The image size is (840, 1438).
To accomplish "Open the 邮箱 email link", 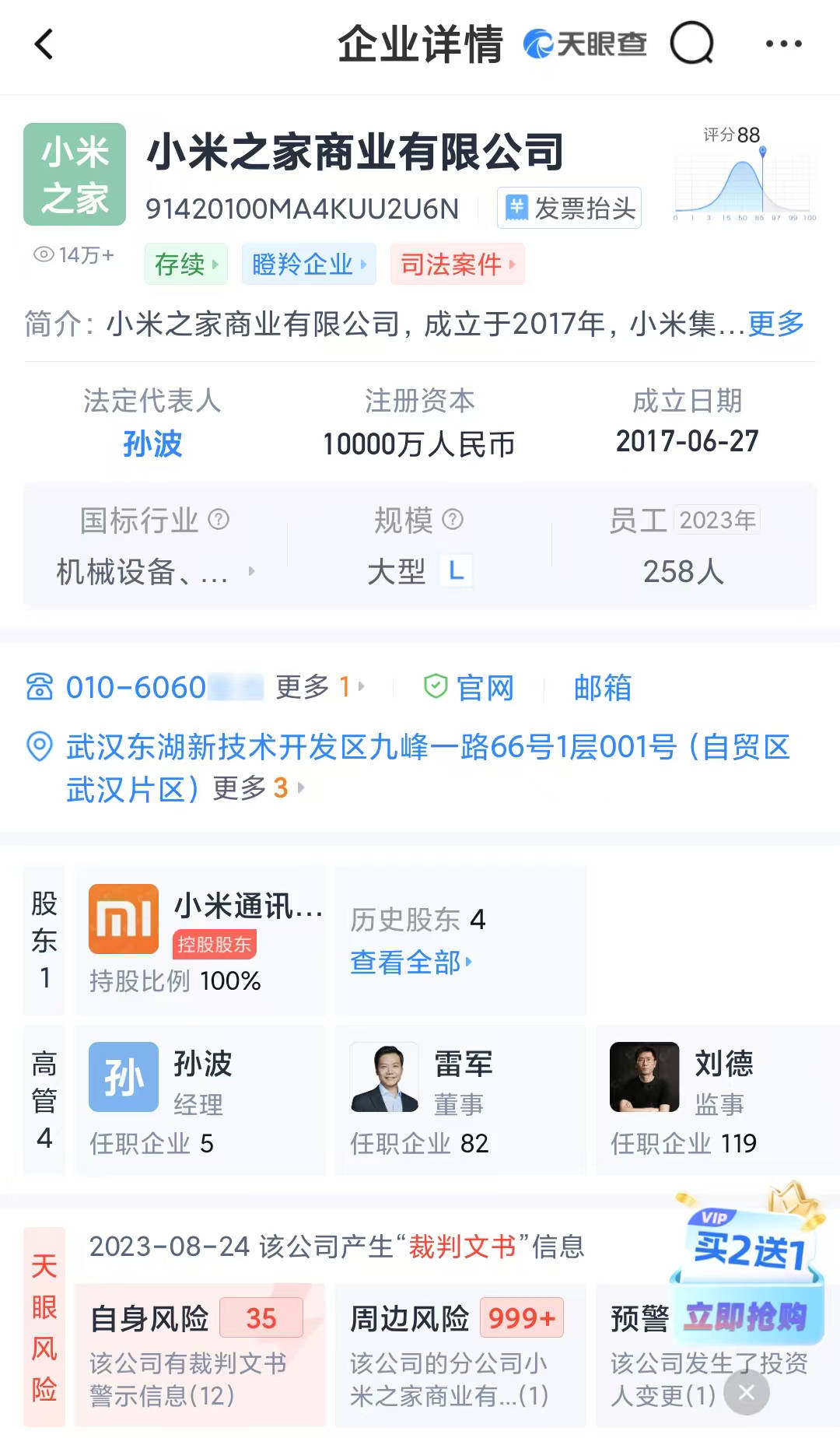I will click(603, 688).
